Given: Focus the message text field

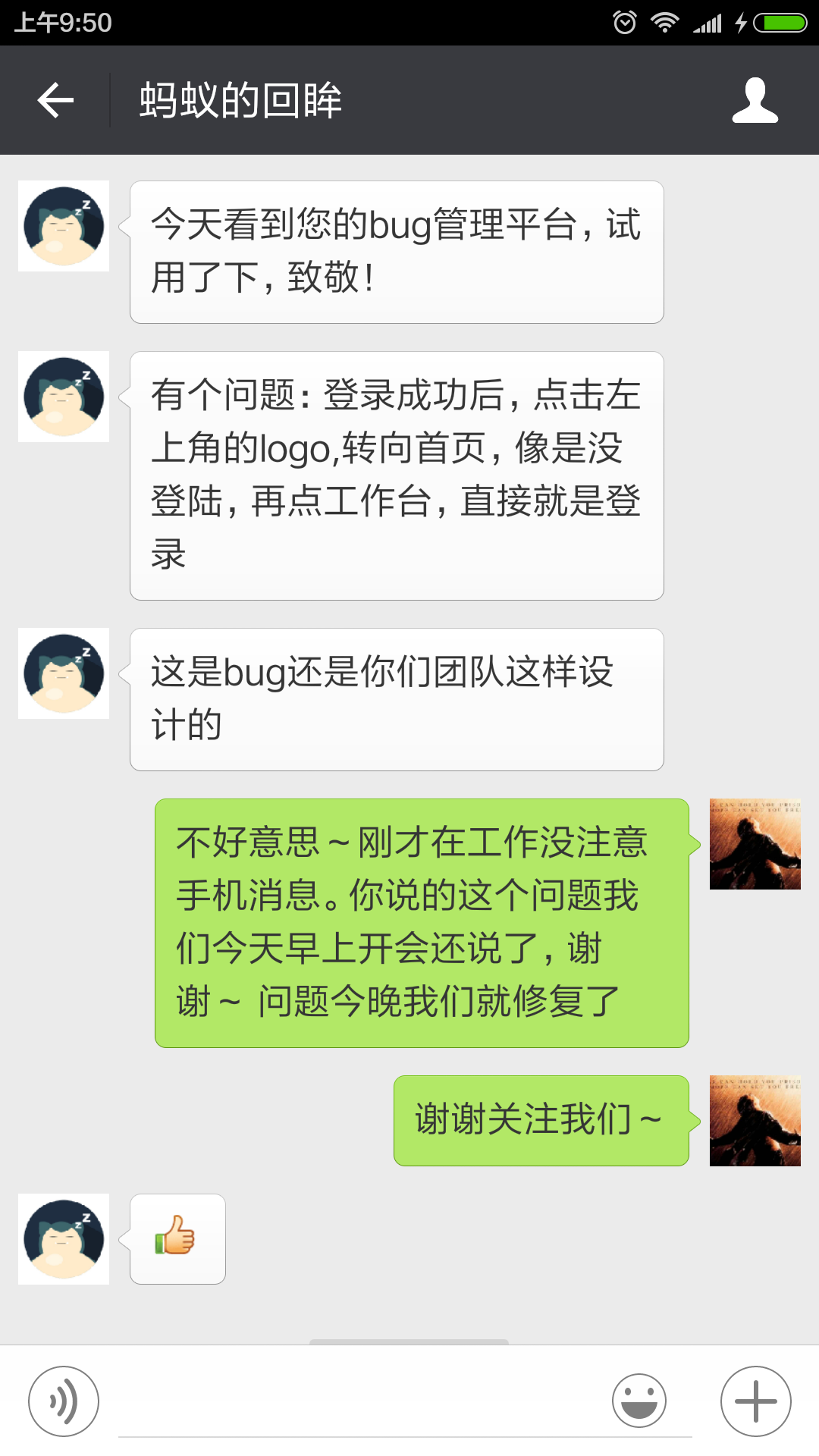Looking at the screenshot, I should pyautogui.click(x=405, y=1401).
